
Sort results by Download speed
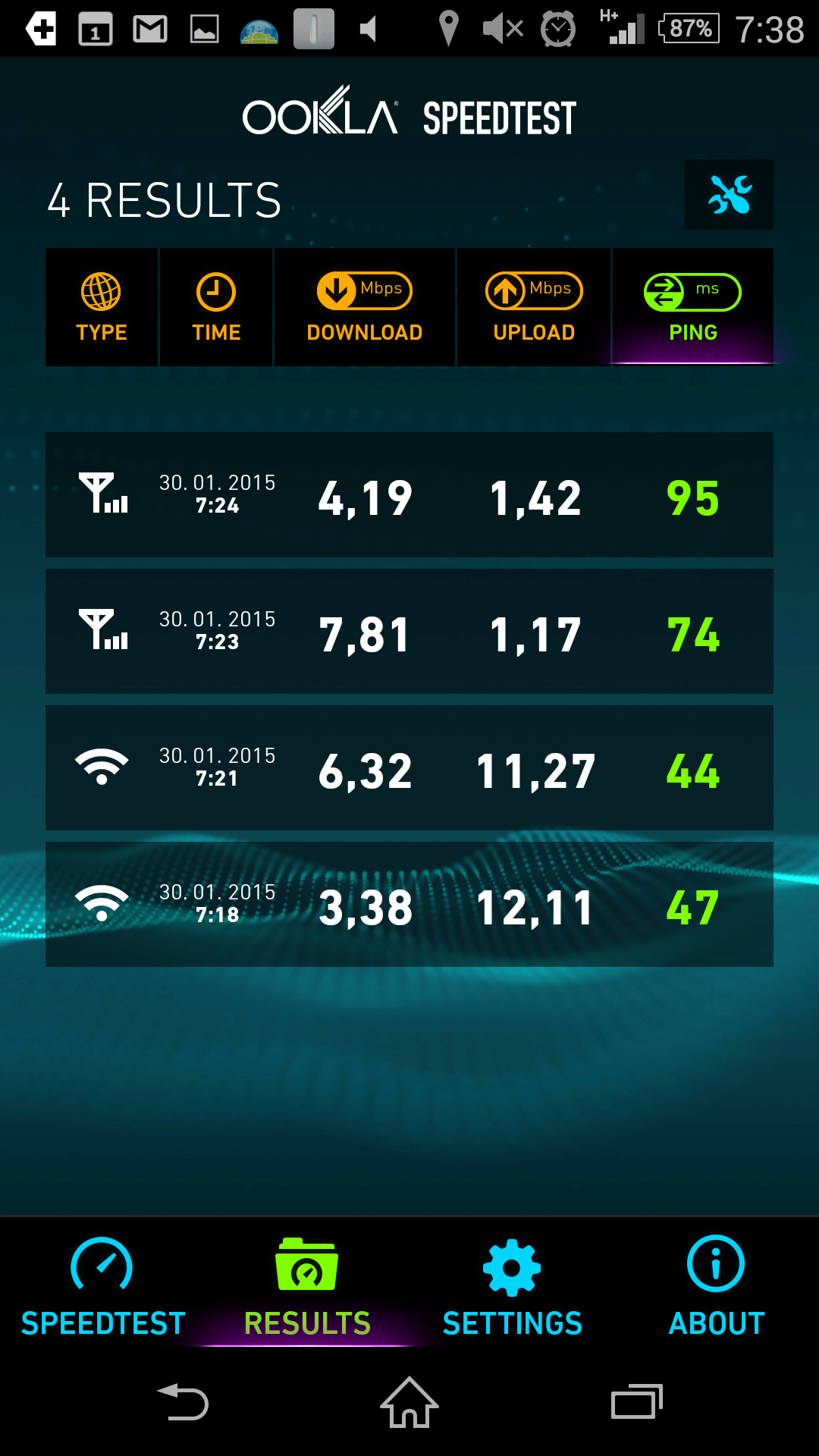[x=365, y=307]
